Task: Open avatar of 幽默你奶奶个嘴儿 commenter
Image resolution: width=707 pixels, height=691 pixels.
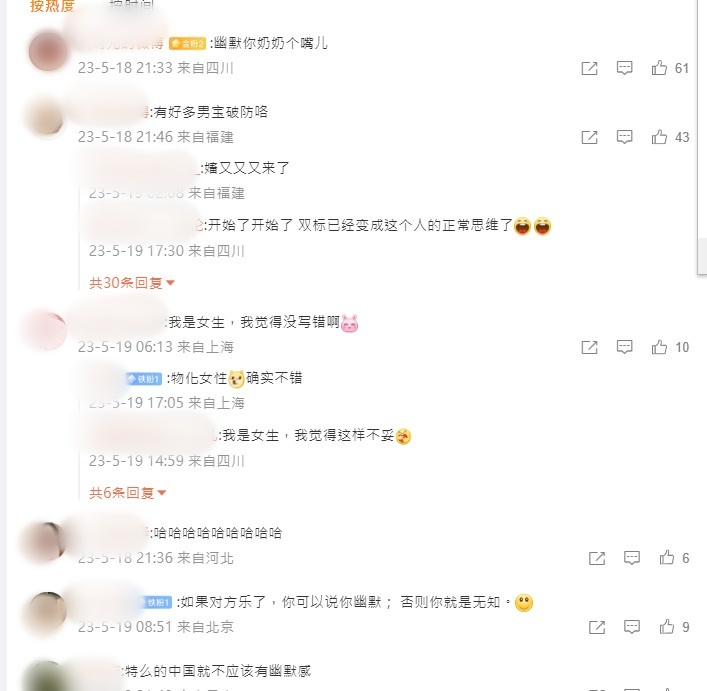Action: tap(47, 51)
